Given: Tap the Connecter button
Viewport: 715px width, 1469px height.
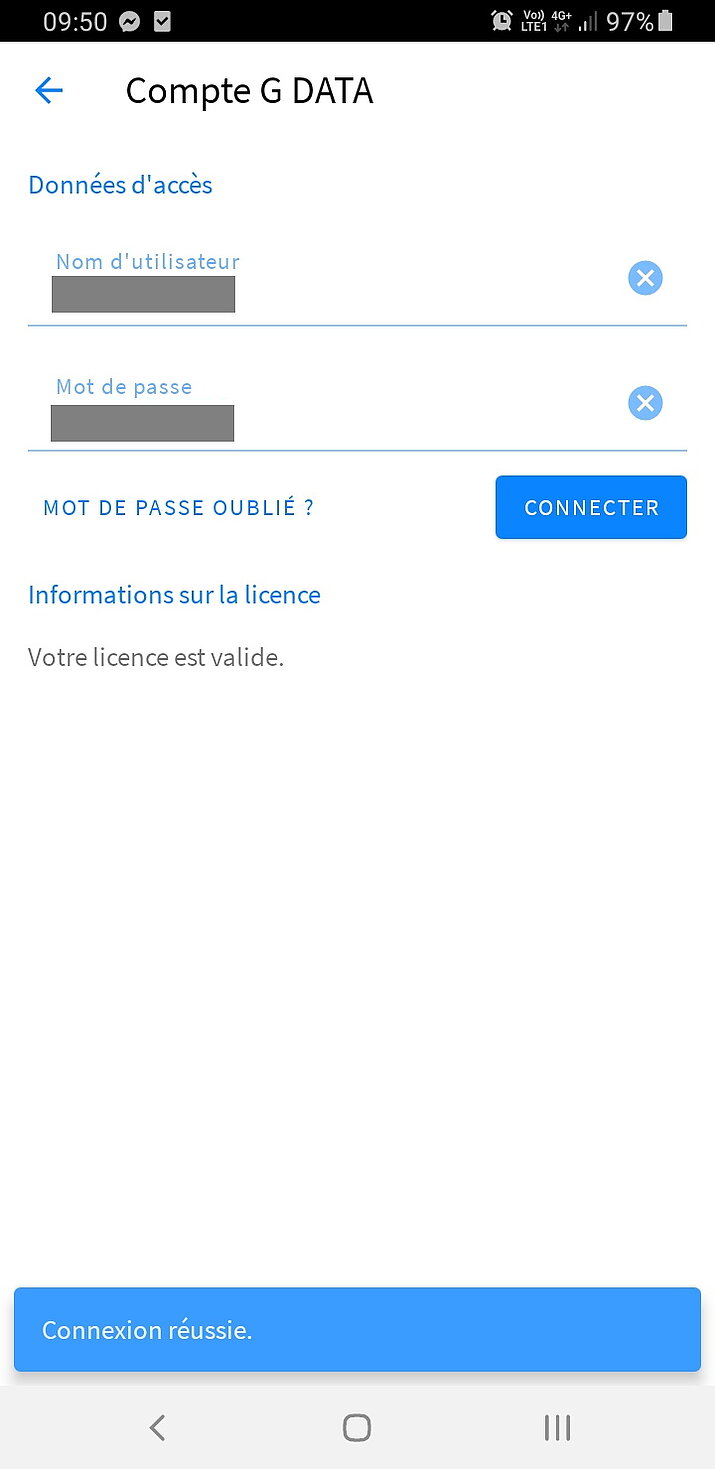Looking at the screenshot, I should 591,507.
